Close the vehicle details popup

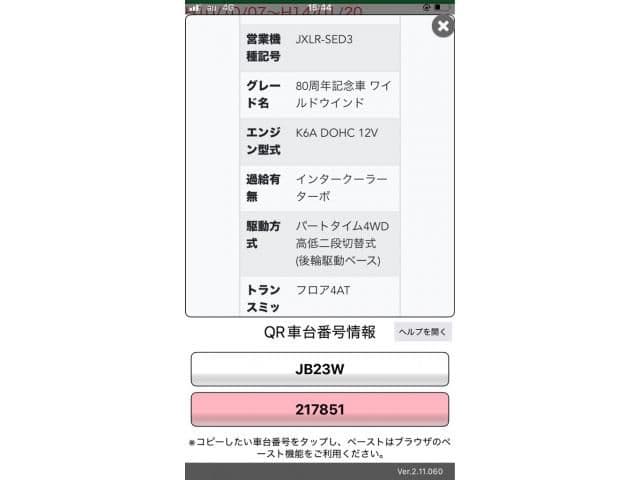coord(442,27)
